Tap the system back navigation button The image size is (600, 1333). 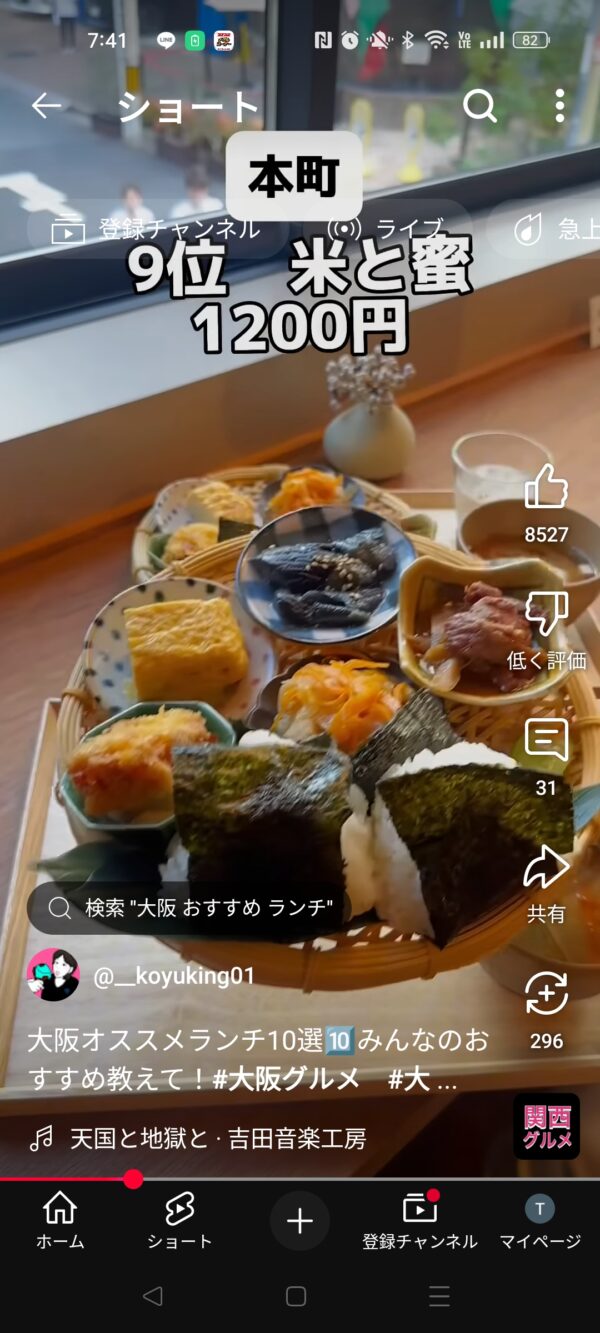(152, 1297)
